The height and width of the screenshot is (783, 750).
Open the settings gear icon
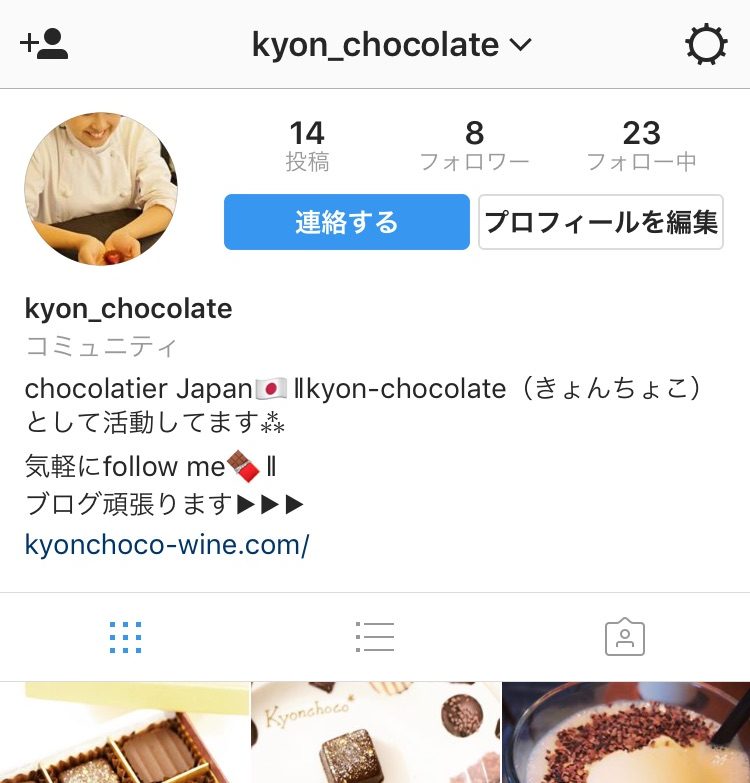pos(706,45)
